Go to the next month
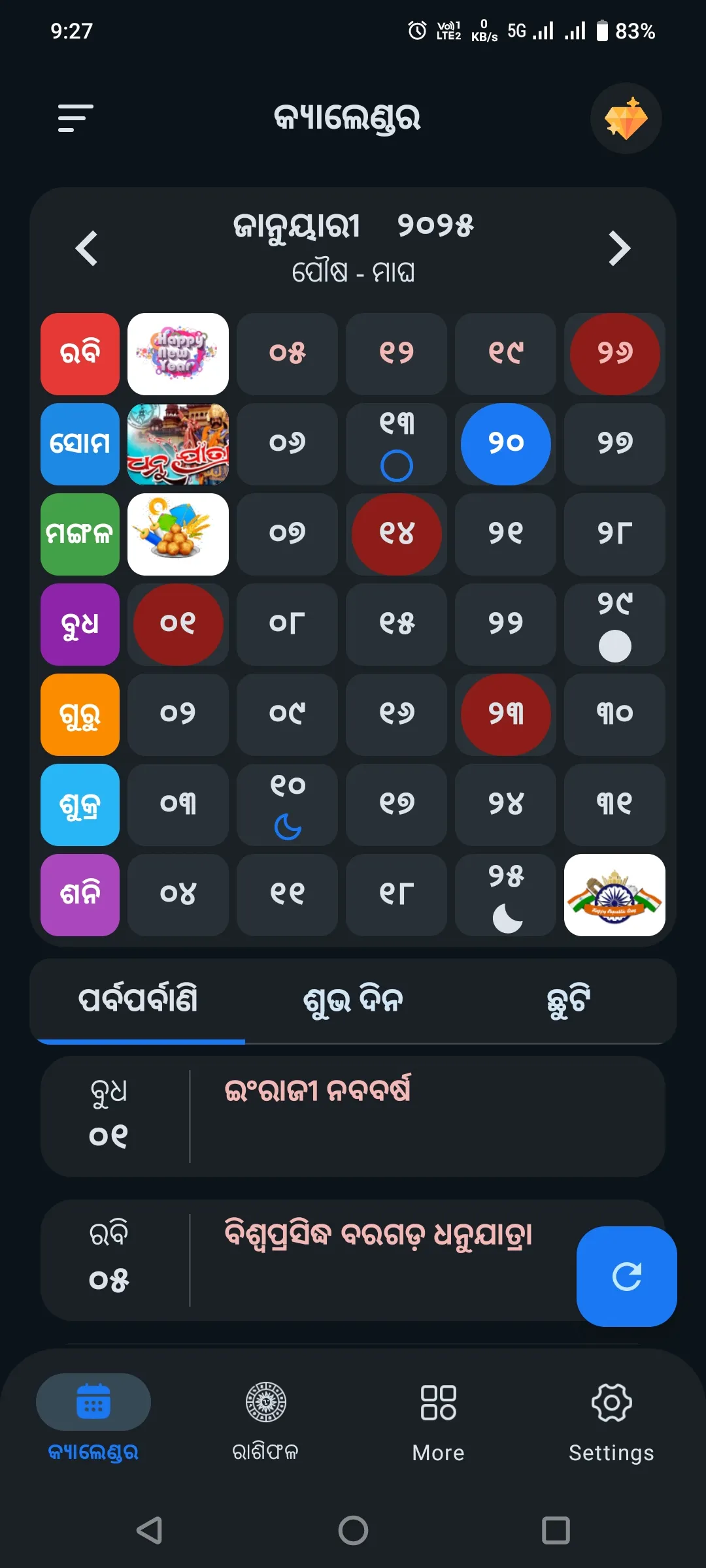This screenshot has width=706, height=1568. 619,248
